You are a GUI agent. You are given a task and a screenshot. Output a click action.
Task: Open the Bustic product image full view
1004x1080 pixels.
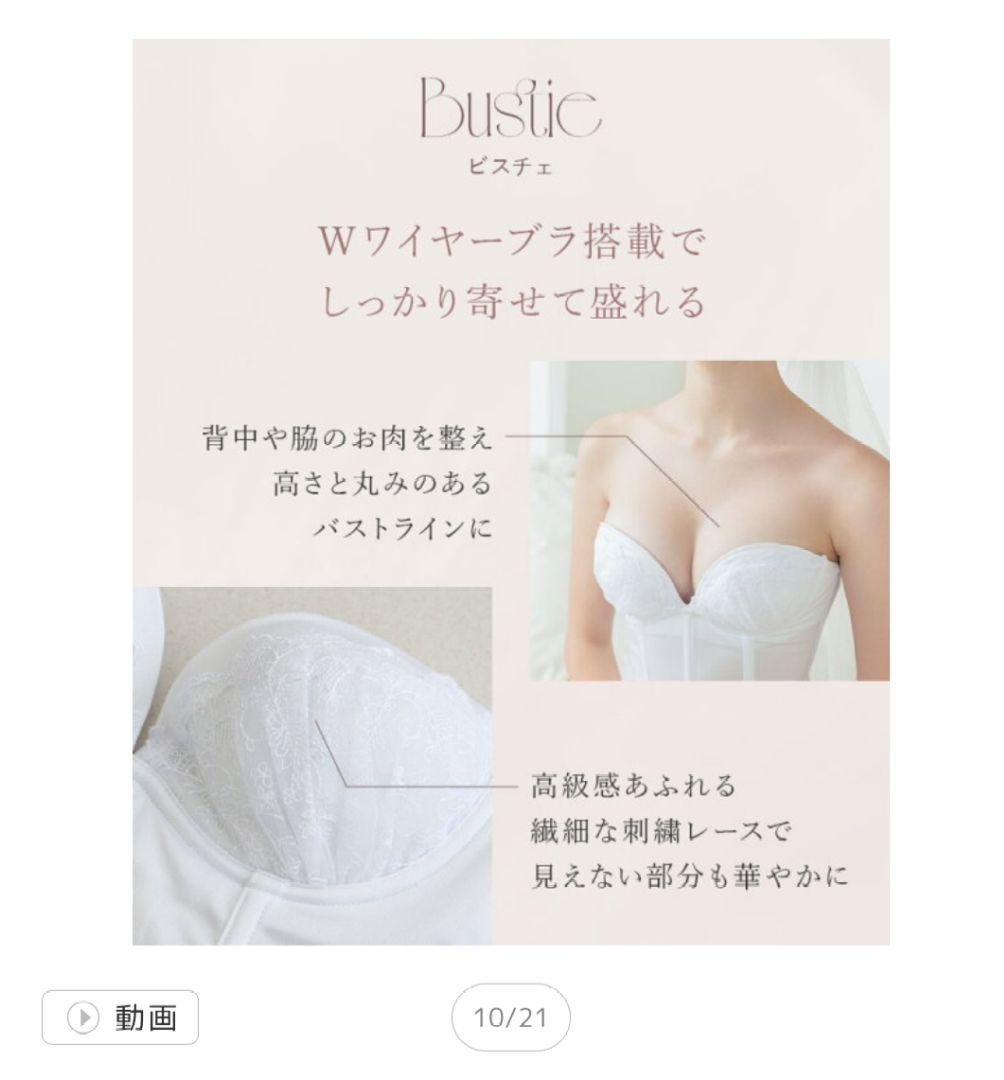(510, 492)
